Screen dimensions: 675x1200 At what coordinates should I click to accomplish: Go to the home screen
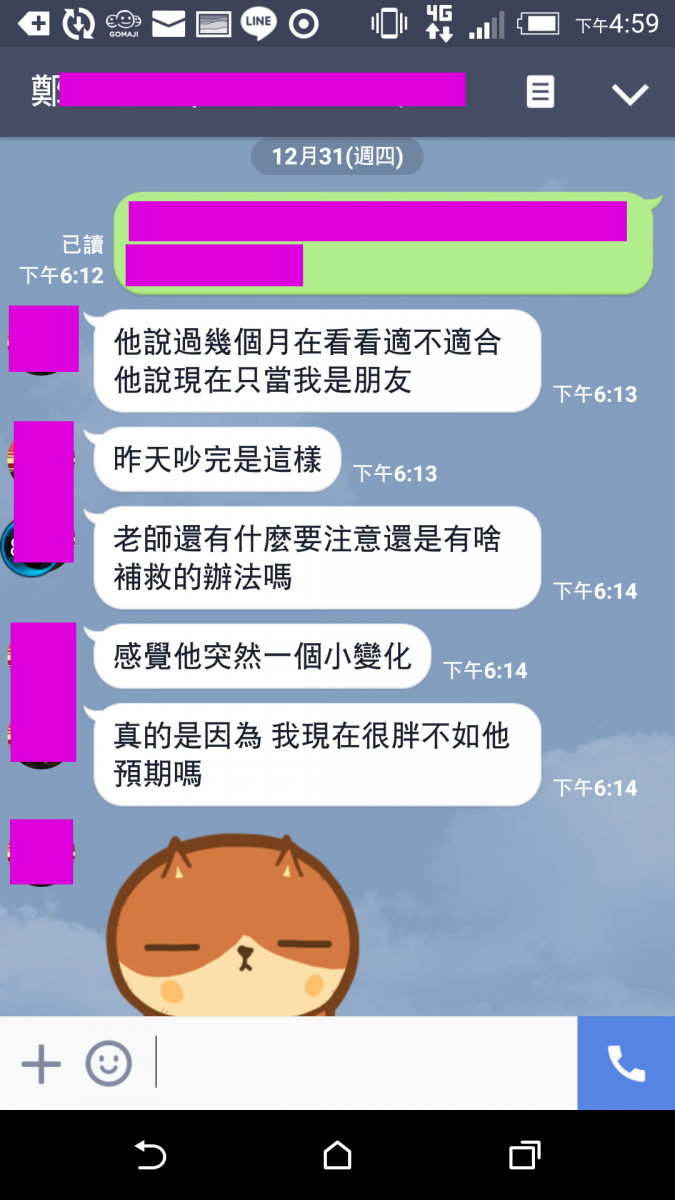point(338,1156)
